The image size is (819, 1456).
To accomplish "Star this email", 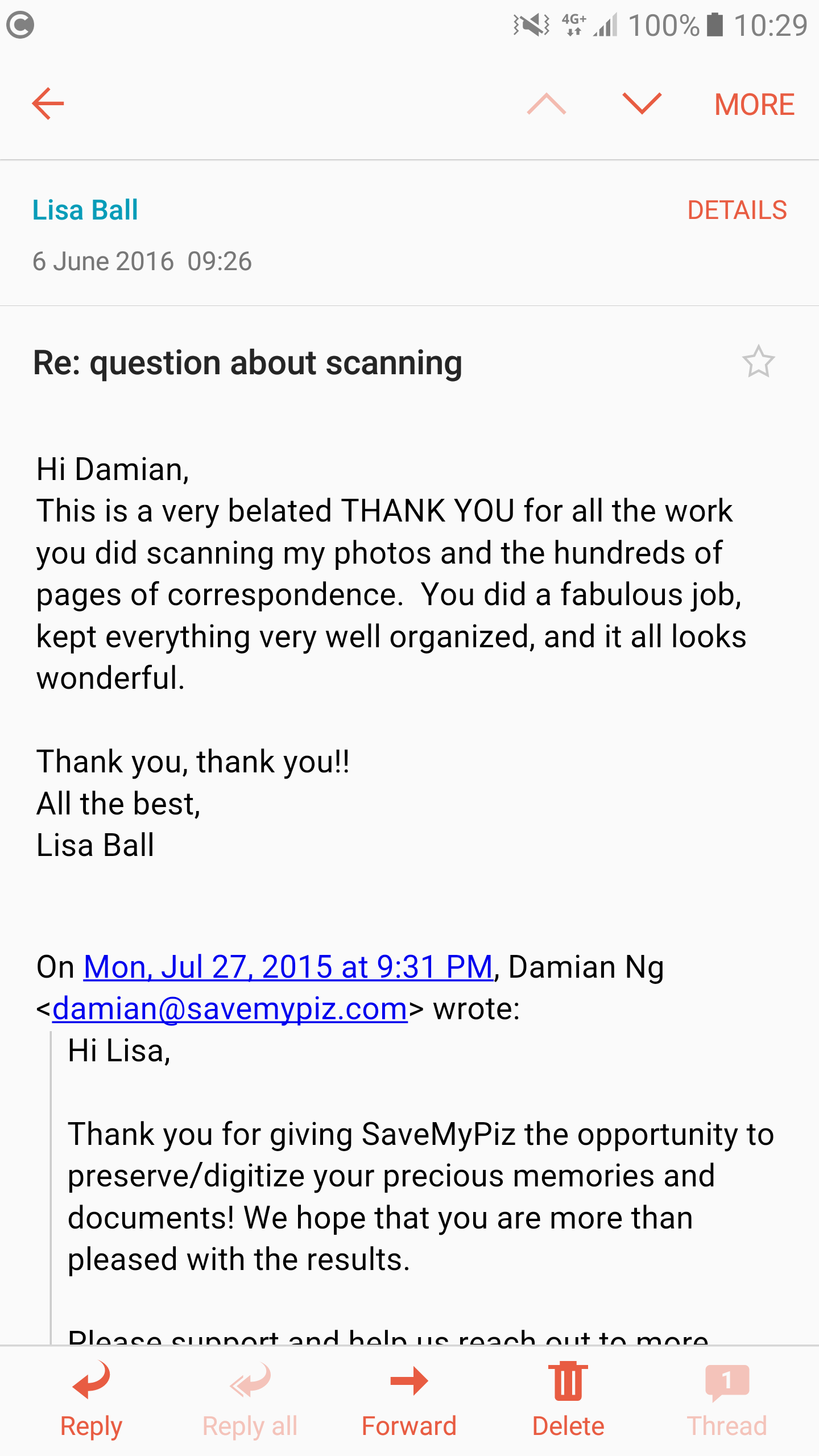I will [x=758, y=361].
